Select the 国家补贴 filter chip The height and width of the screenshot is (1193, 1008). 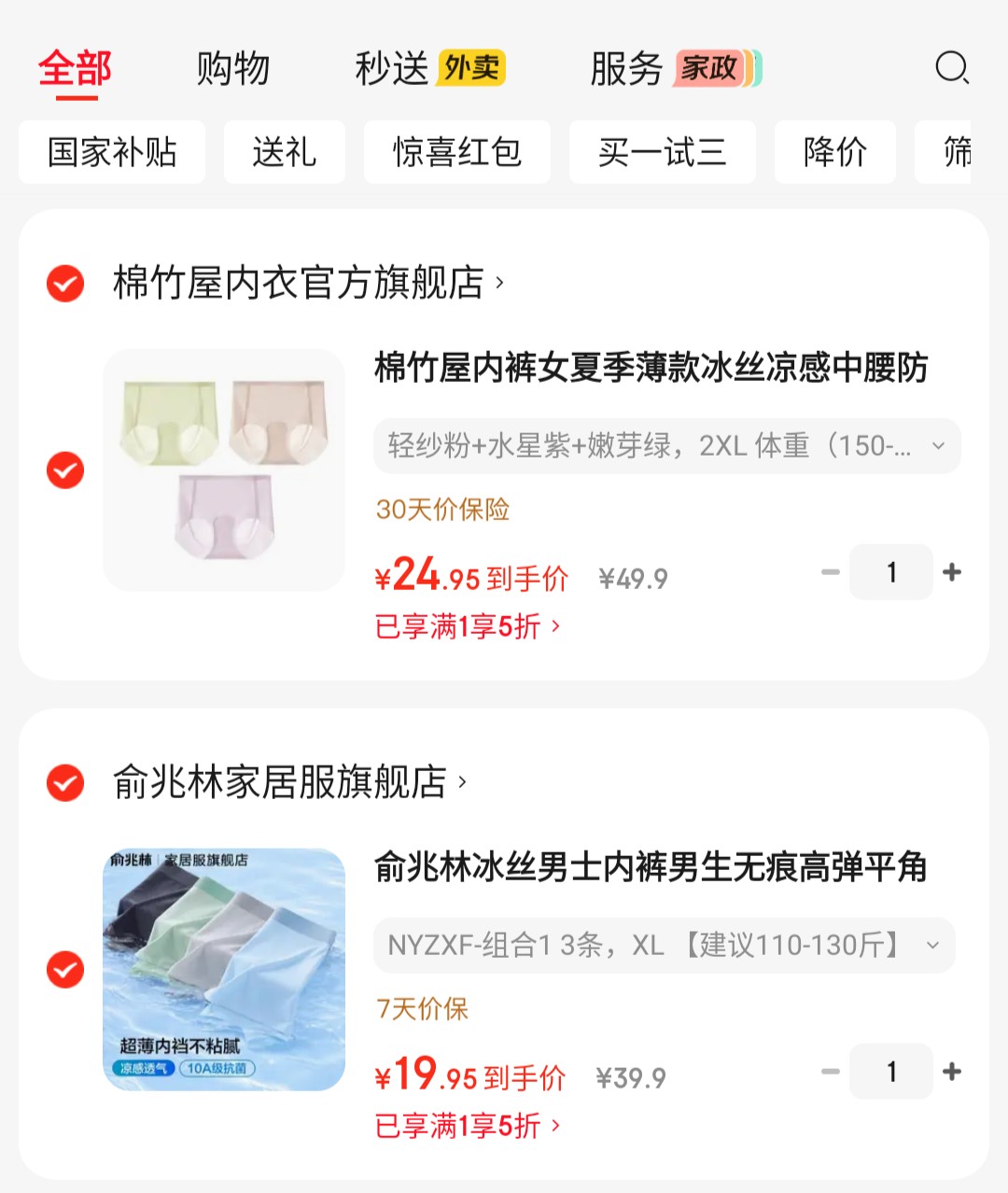(112, 151)
